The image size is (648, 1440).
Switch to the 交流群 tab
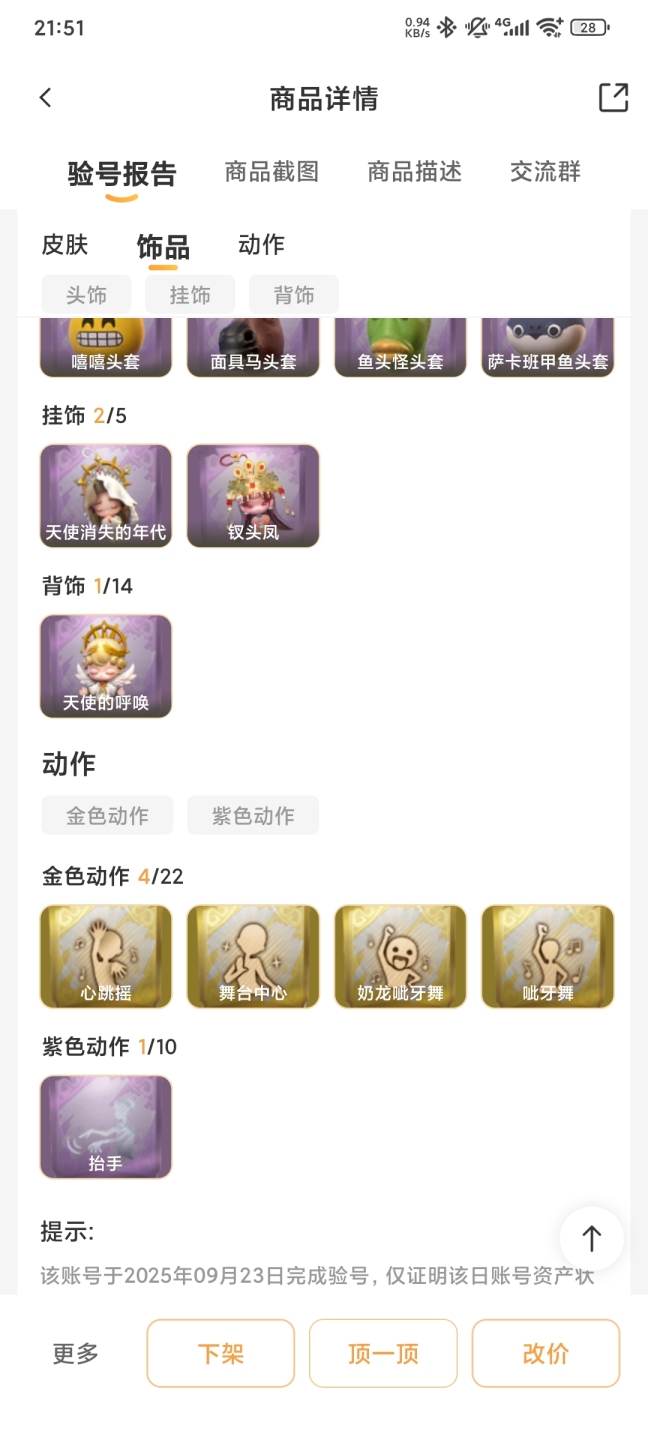(545, 171)
